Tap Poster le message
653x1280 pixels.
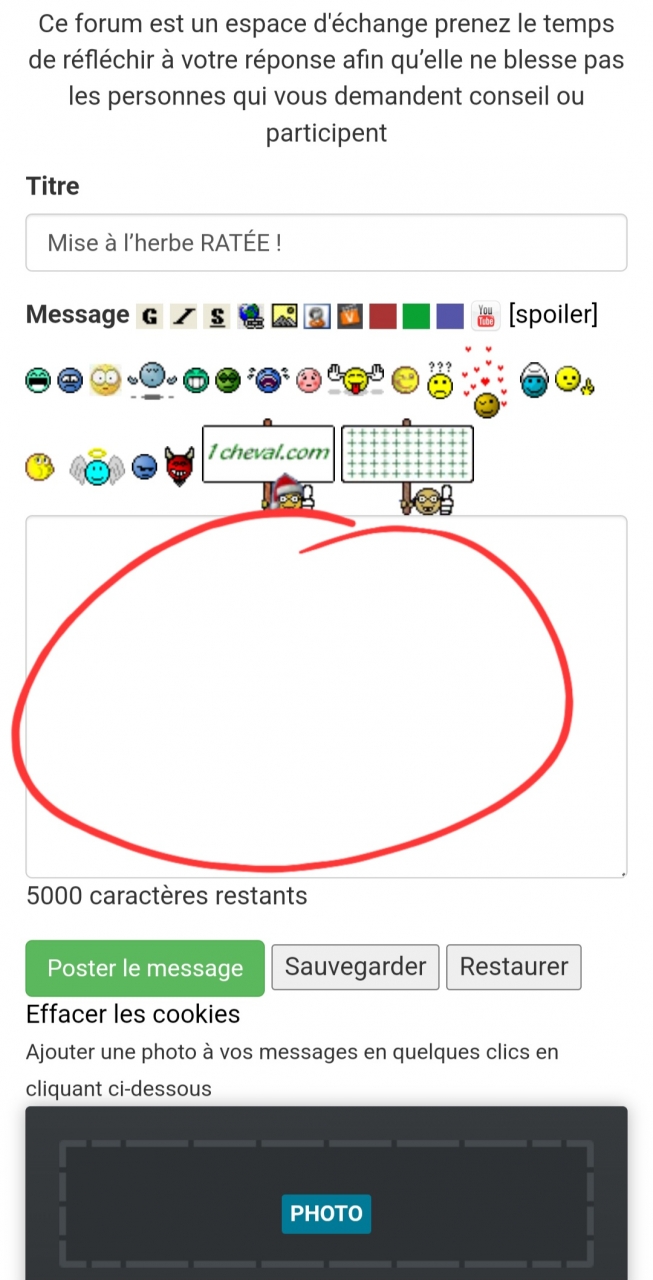tap(145, 968)
